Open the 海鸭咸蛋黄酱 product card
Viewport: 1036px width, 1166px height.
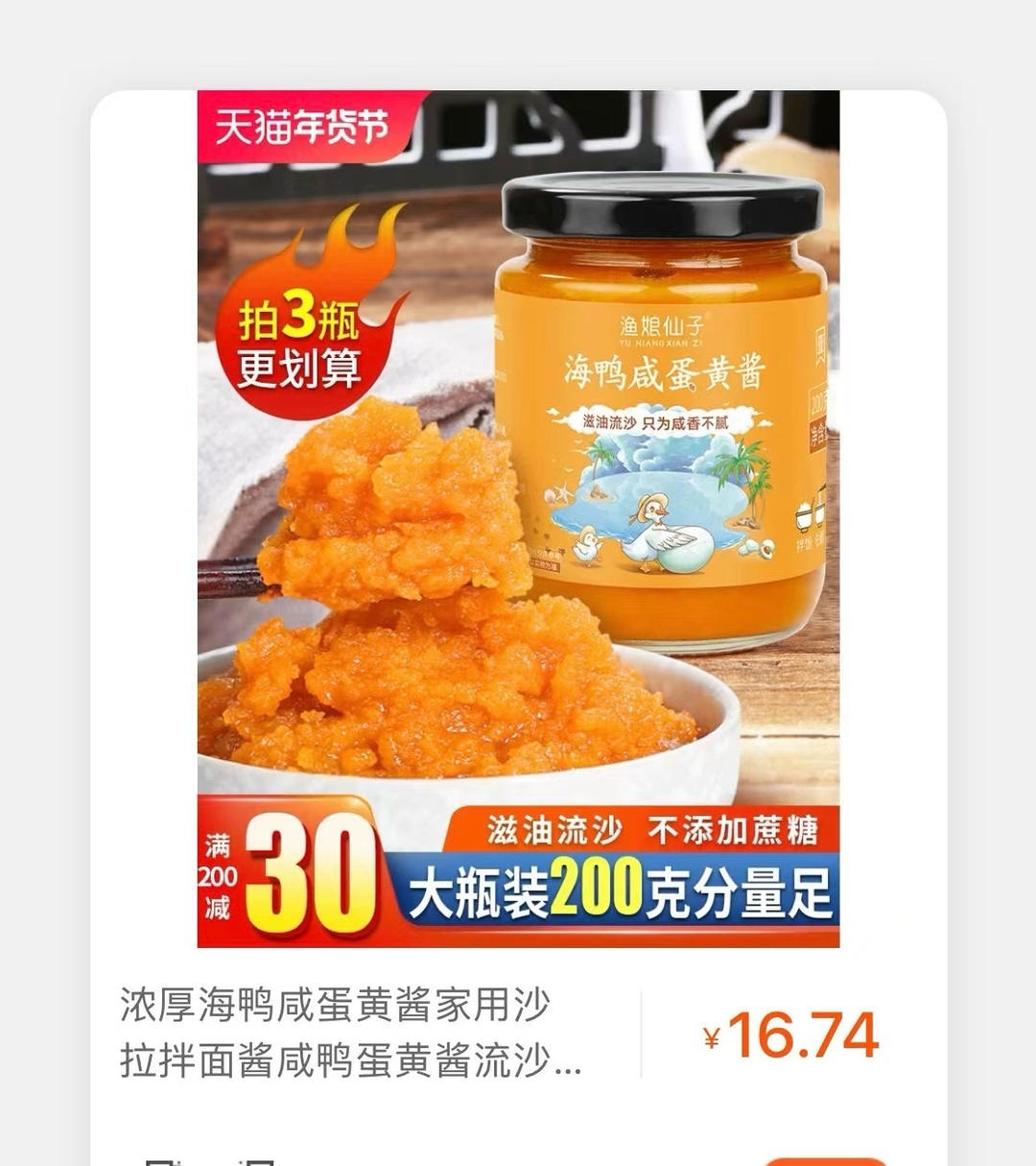click(518, 518)
